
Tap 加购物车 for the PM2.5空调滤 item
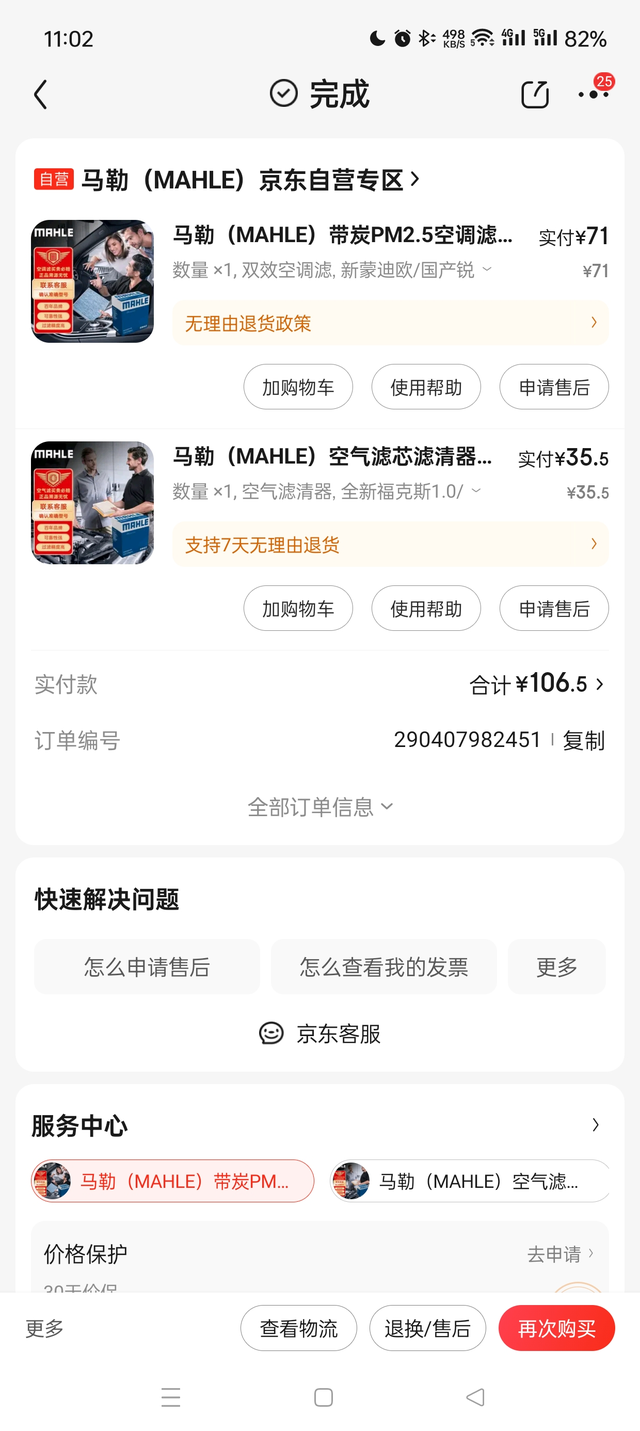pyautogui.click(x=298, y=388)
